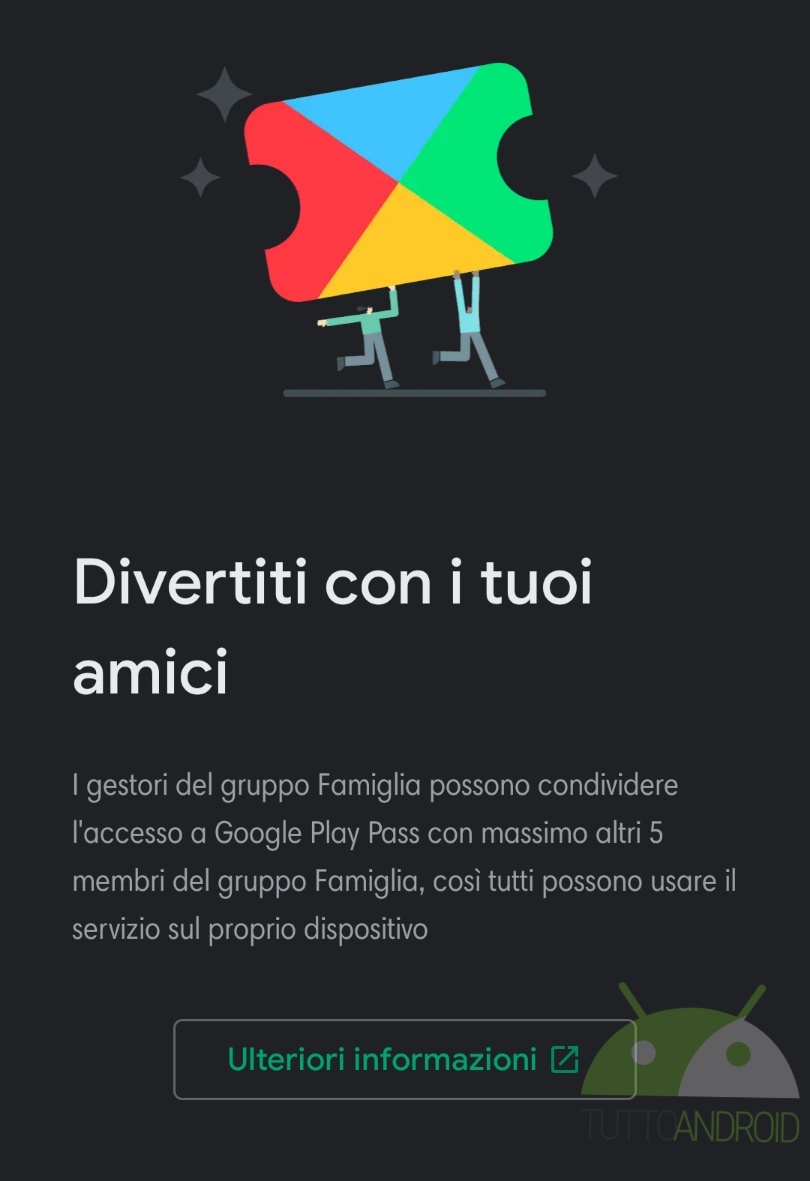
Task: Open the Ulteriori informazioni link
Action: point(403,1059)
